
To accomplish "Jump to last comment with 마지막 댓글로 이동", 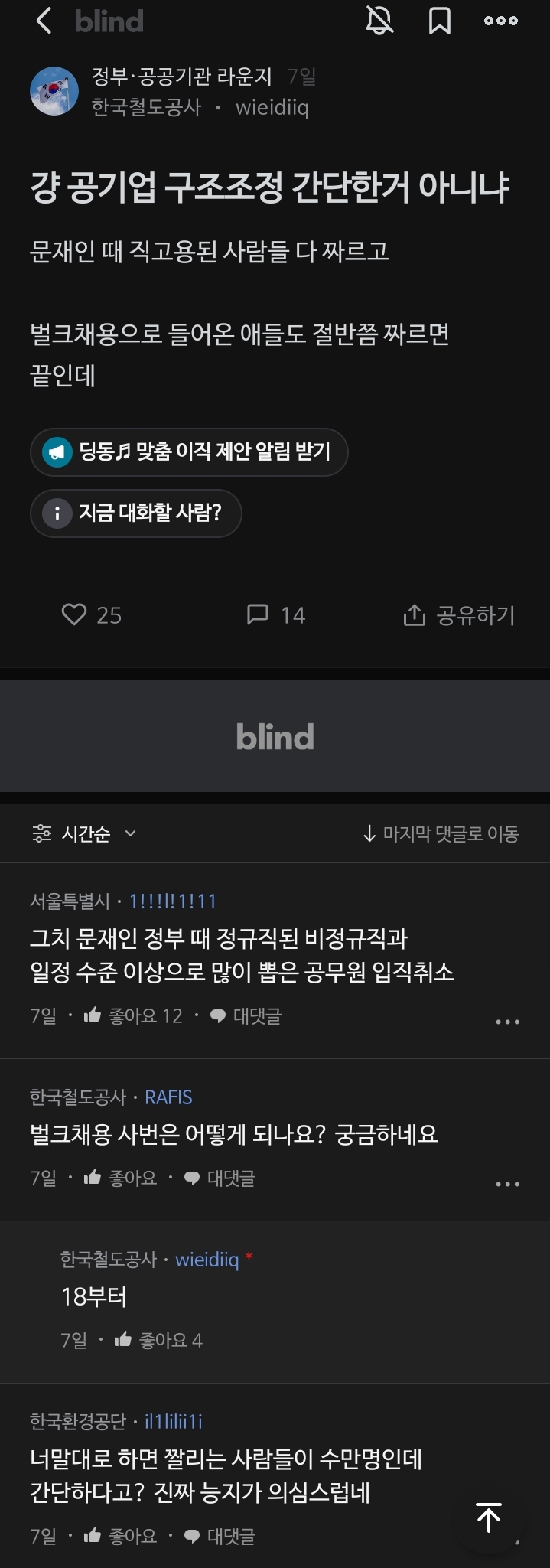I will coord(441,833).
